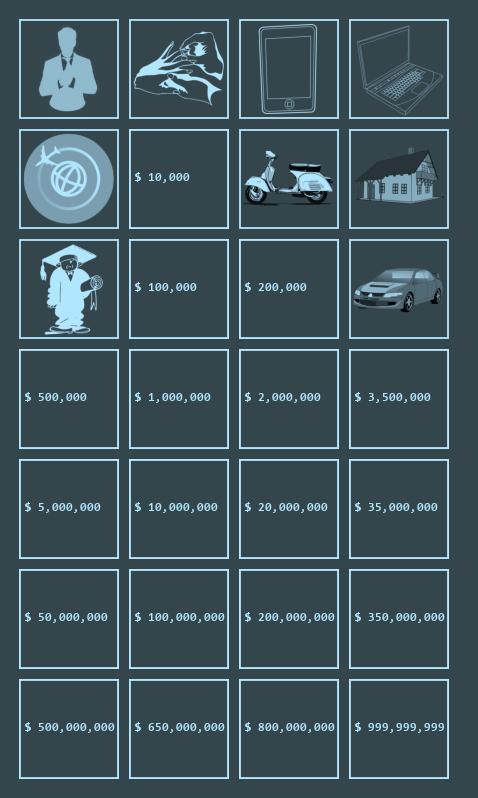478x798 pixels.
Task: Open the $ 1,000,000 tile
Action: point(179,398)
